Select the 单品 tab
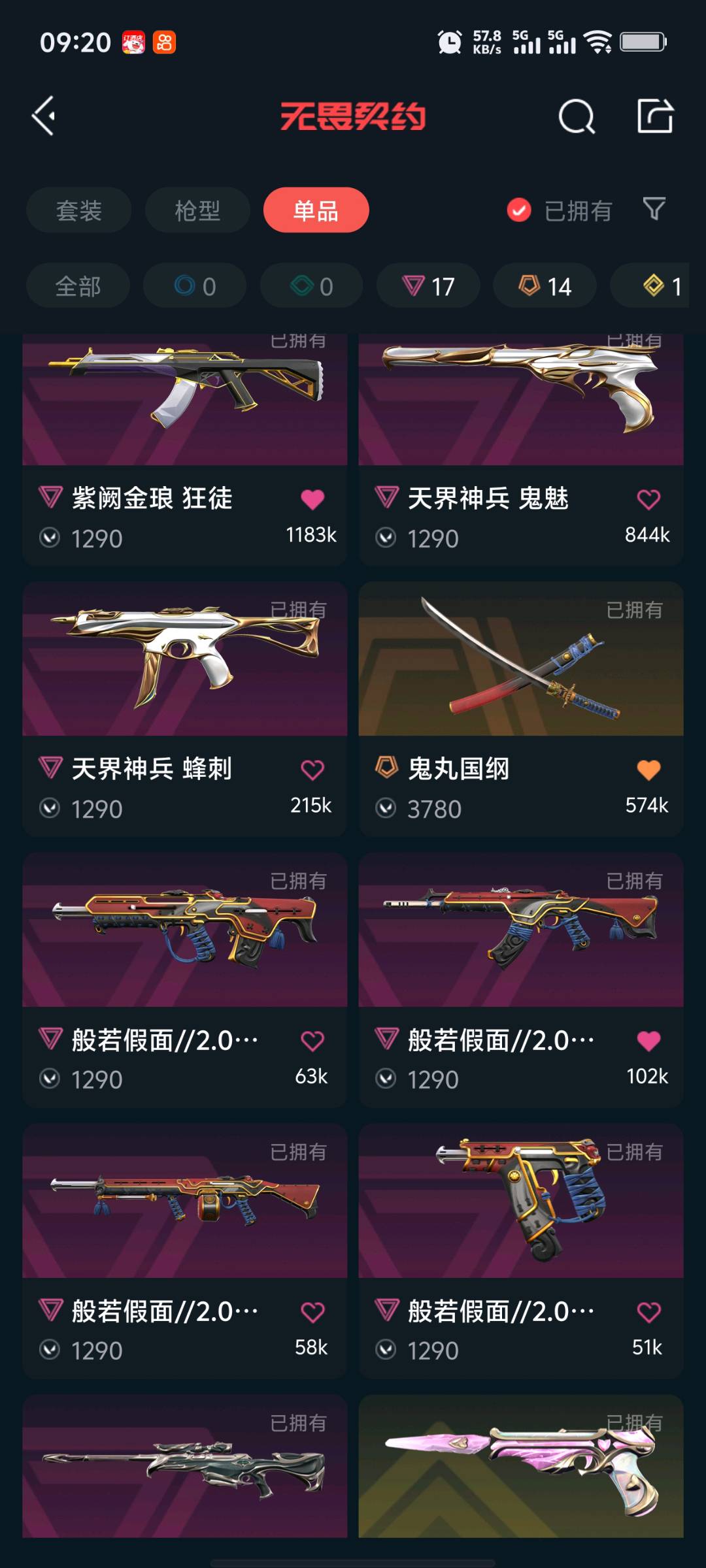The image size is (706, 1568). (x=316, y=210)
